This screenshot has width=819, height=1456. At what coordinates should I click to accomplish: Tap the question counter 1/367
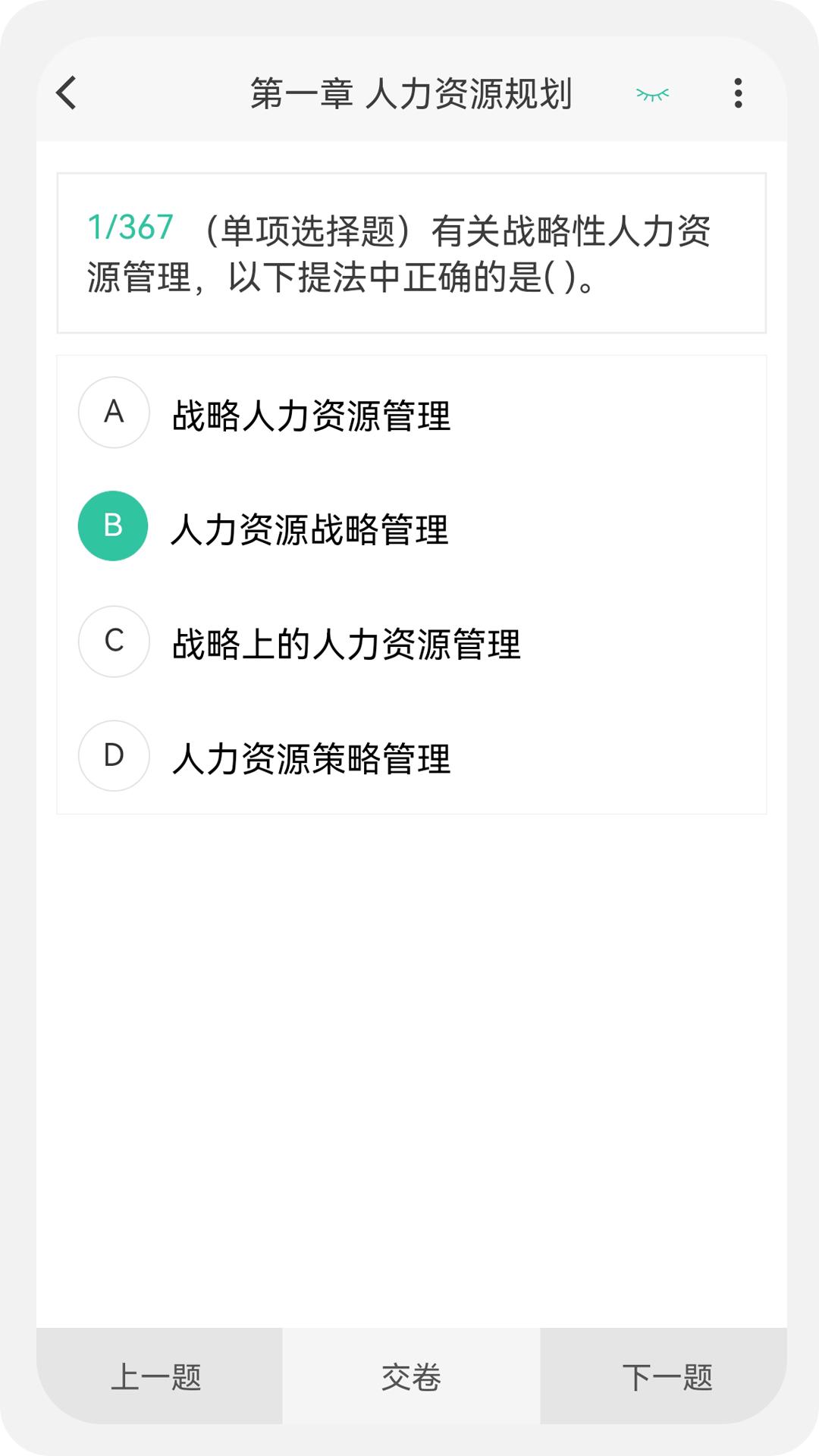click(x=130, y=226)
